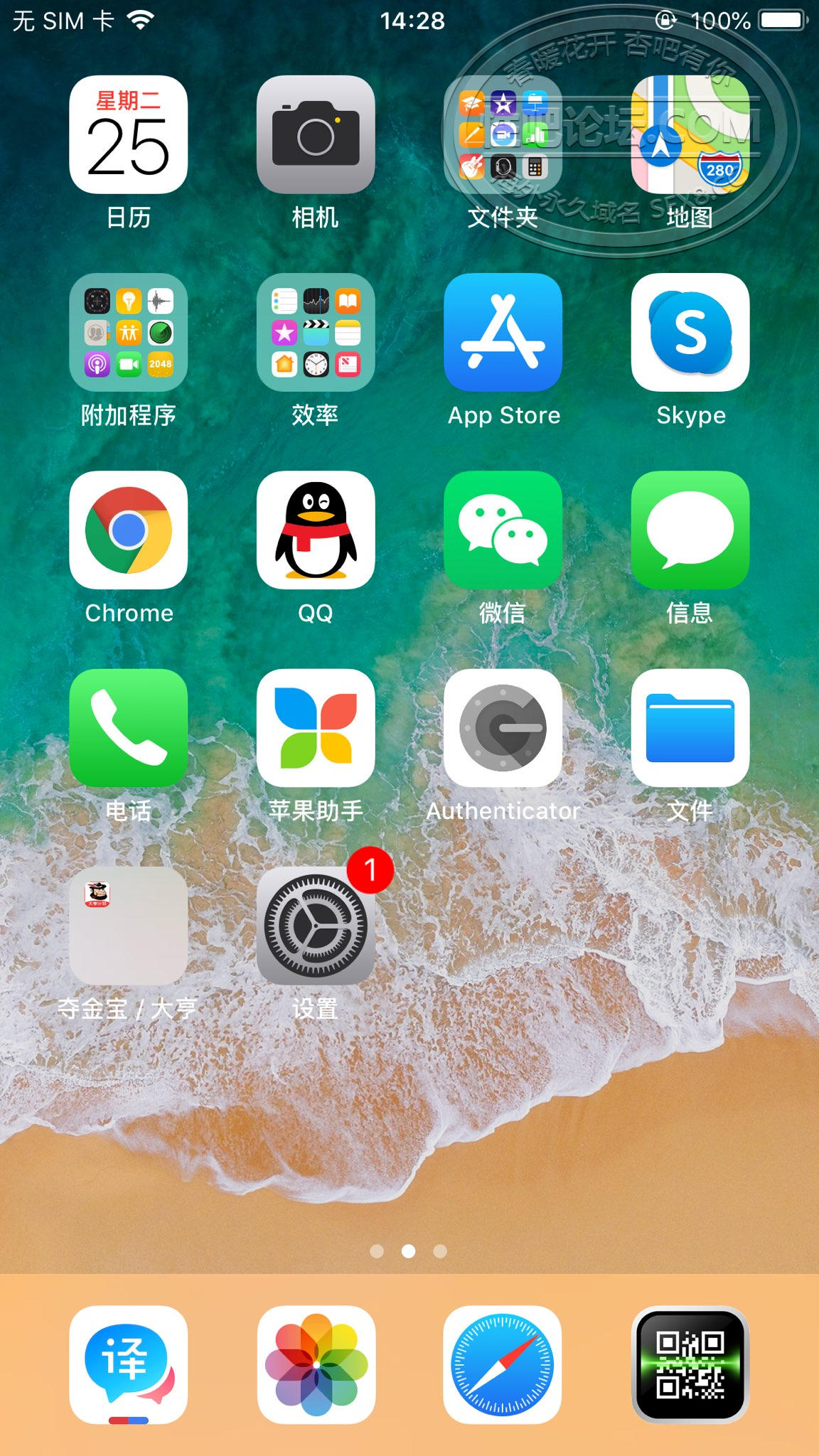Open Skype
This screenshot has height=1456, width=819.
tap(690, 333)
